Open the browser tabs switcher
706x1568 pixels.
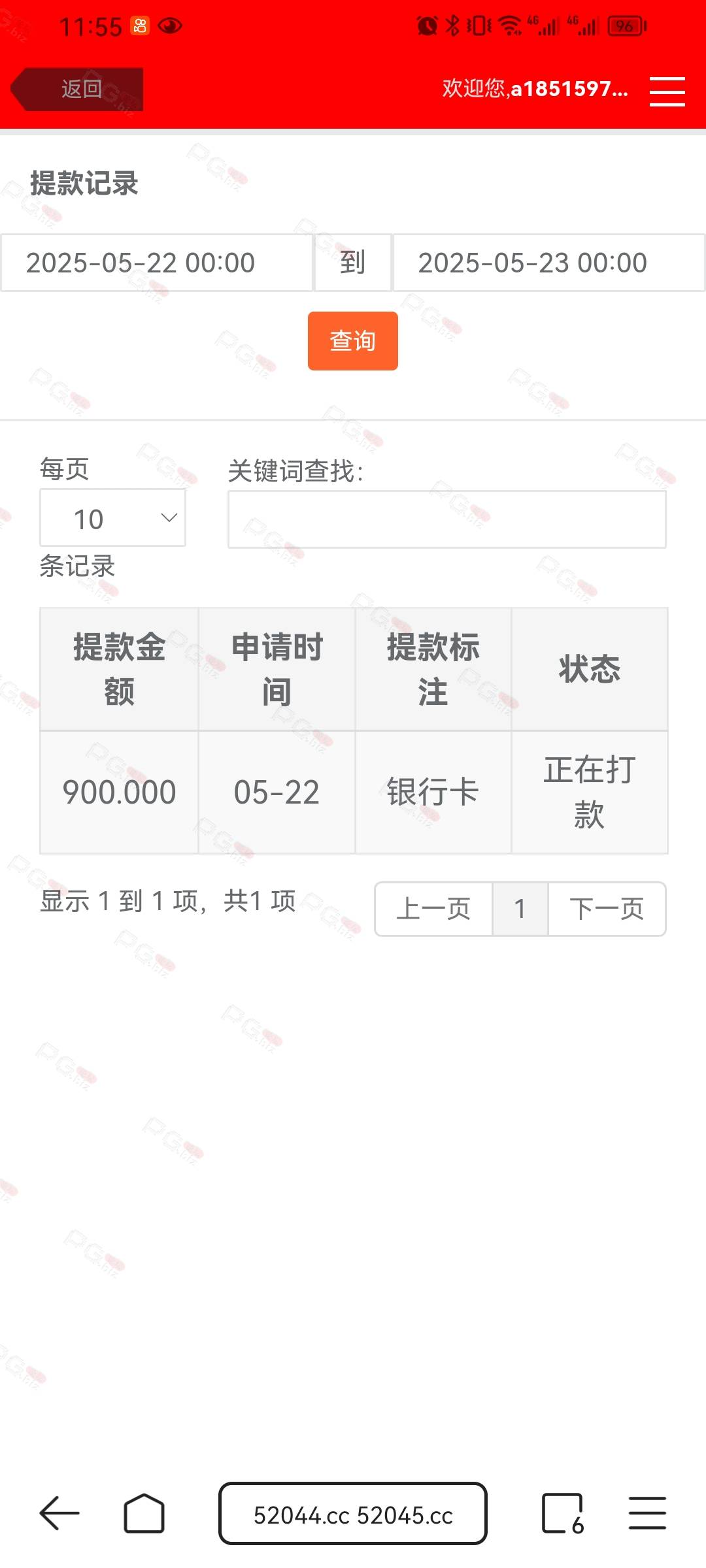tap(562, 1513)
